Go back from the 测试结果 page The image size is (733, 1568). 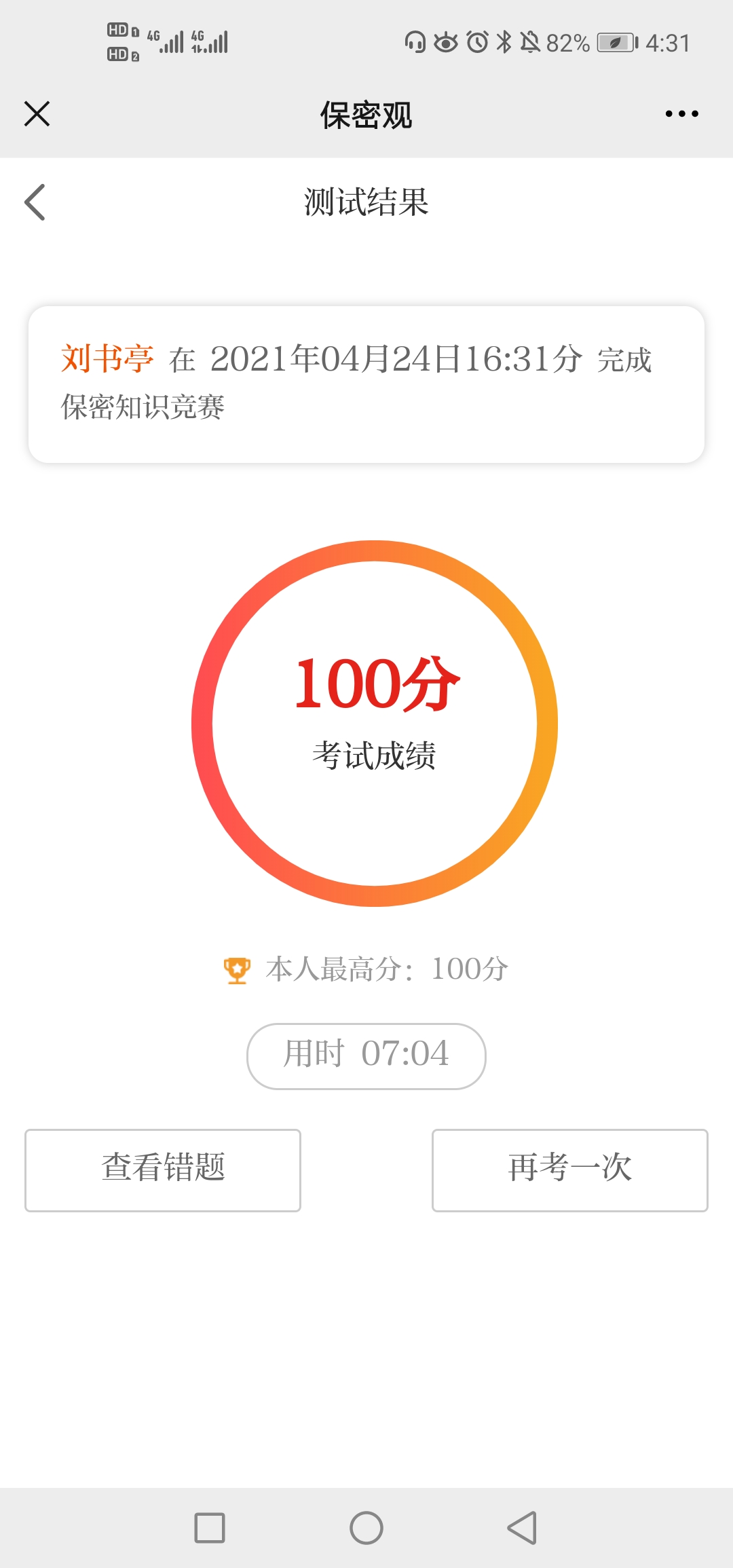click(x=35, y=202)
